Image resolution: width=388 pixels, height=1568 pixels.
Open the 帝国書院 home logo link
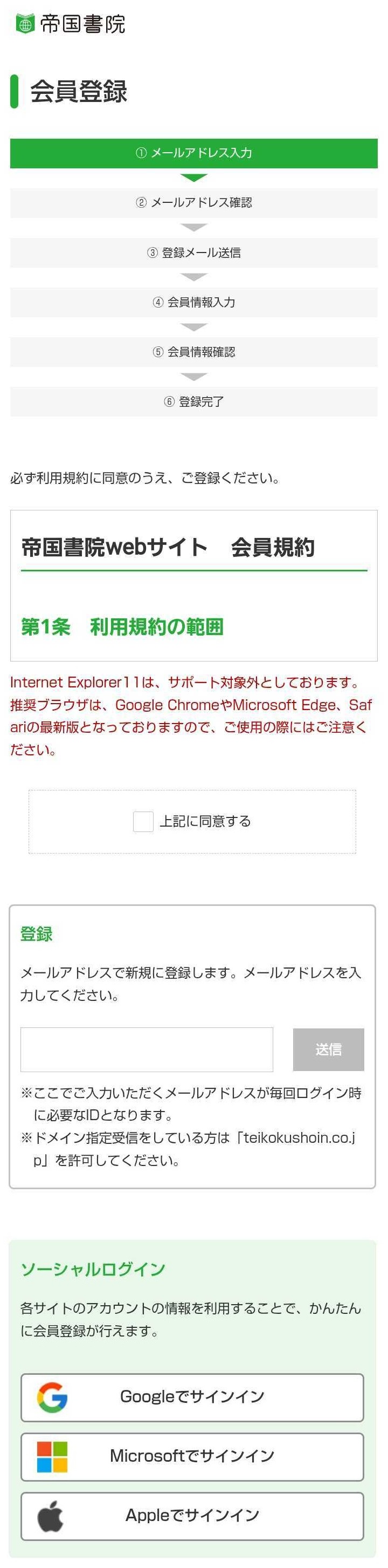coord(71,24)
